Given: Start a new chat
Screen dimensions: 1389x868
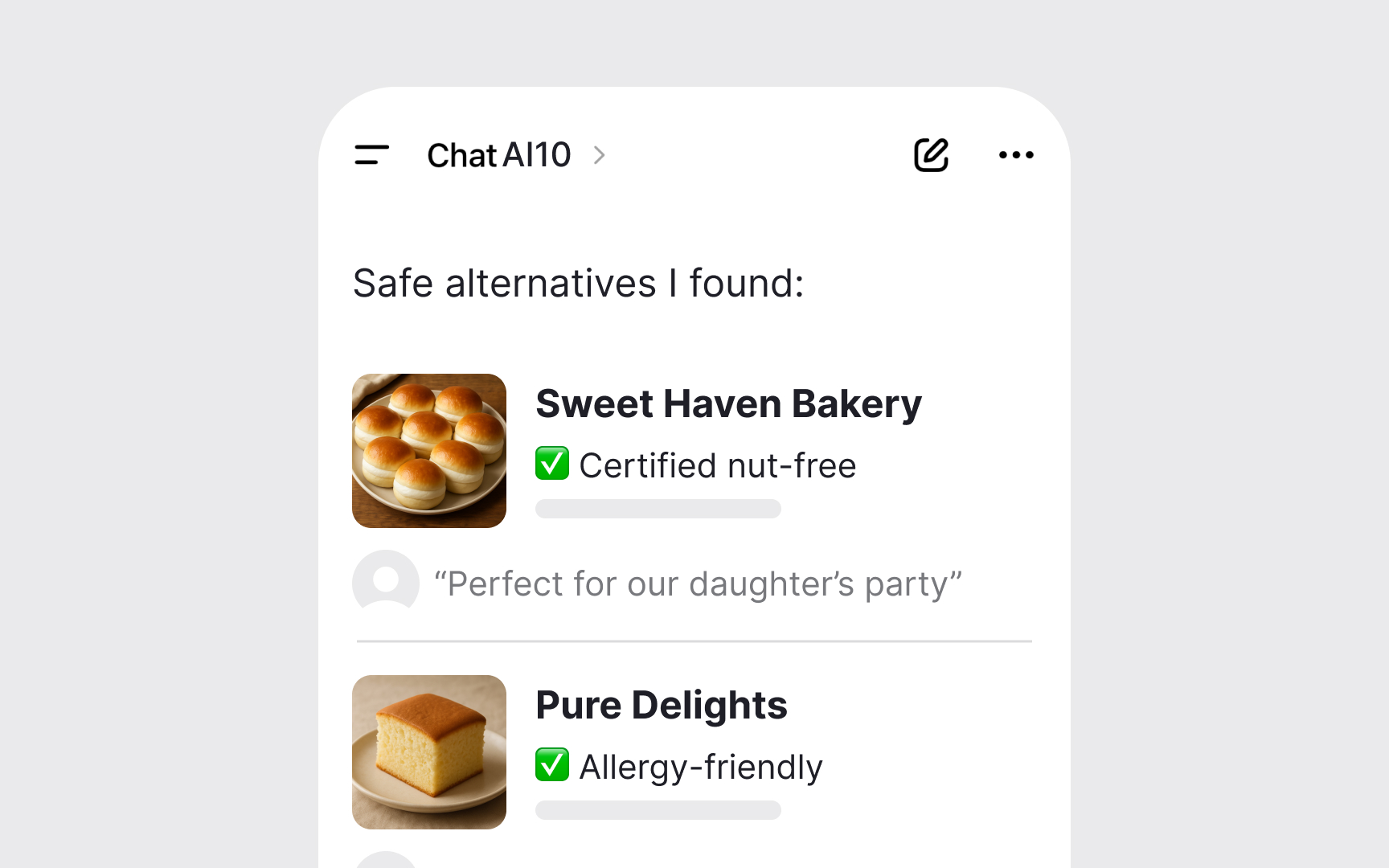Looking at the screenshot, I should [x=931, y=155].
